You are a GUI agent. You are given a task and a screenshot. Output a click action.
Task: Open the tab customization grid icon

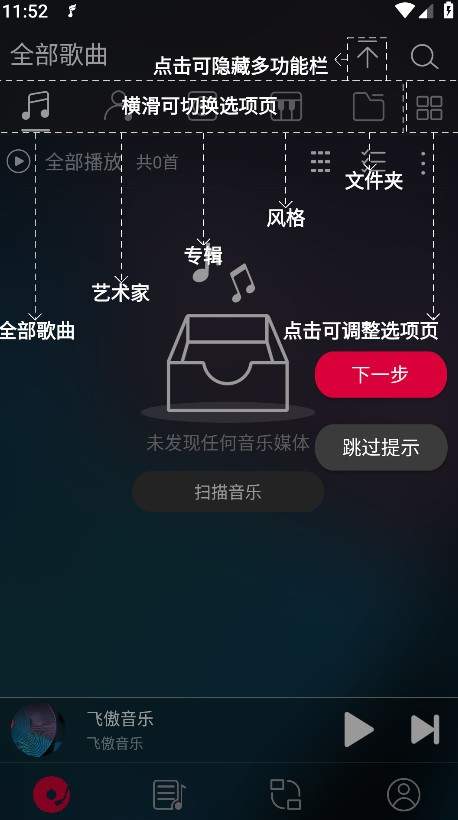(x=429, y=108)
